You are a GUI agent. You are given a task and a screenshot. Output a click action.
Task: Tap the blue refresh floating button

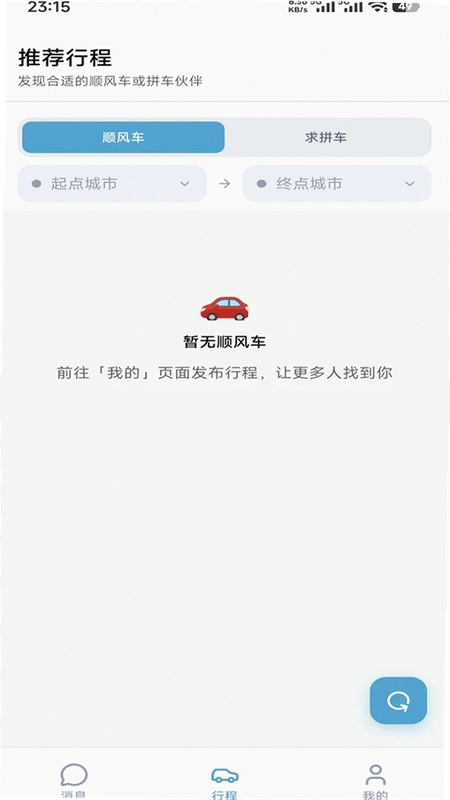pyautogui.click(x=398, y=701)
